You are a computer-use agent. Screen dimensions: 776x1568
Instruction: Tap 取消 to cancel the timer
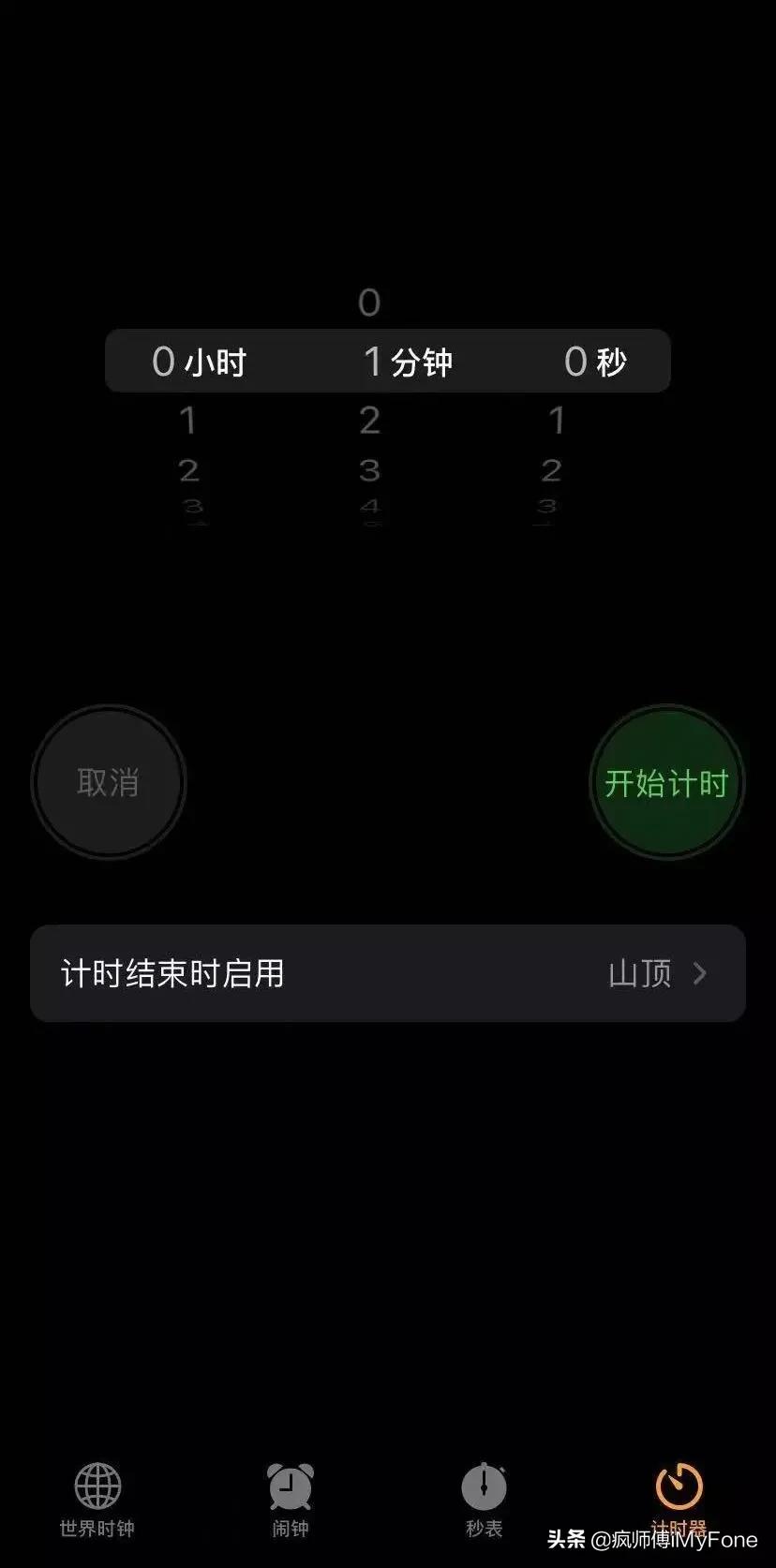107,783
